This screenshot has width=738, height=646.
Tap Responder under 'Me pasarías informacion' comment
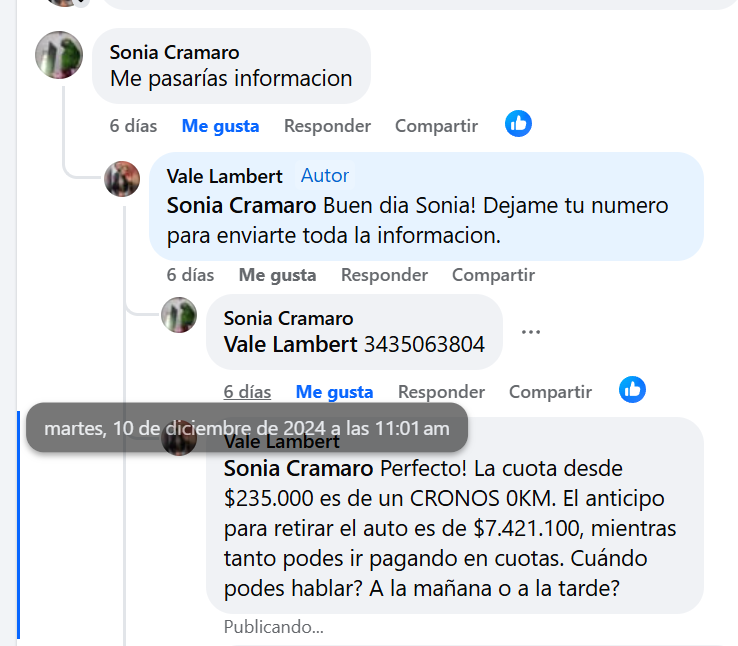(x=327, y=126)
